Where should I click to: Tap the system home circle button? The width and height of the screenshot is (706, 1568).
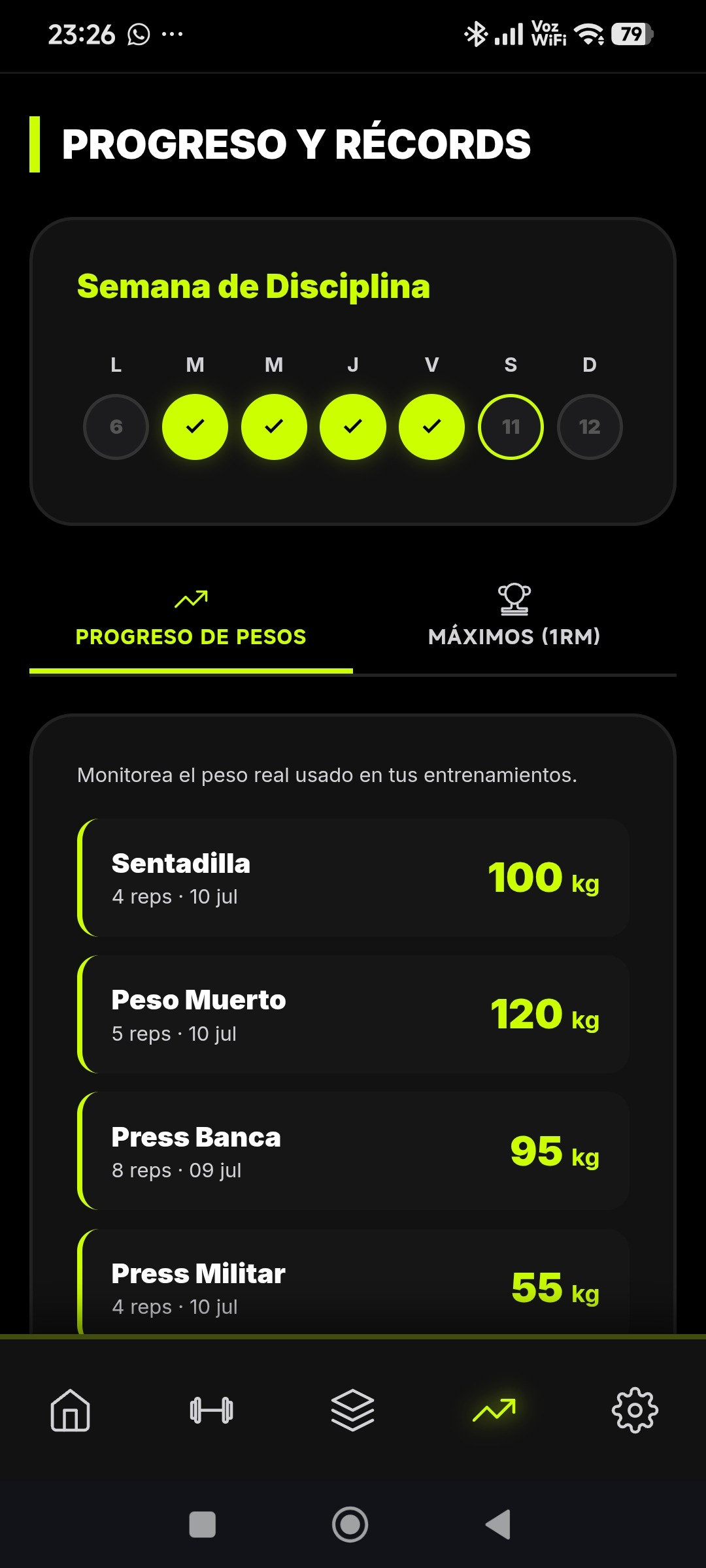(x=350, y=1524)
